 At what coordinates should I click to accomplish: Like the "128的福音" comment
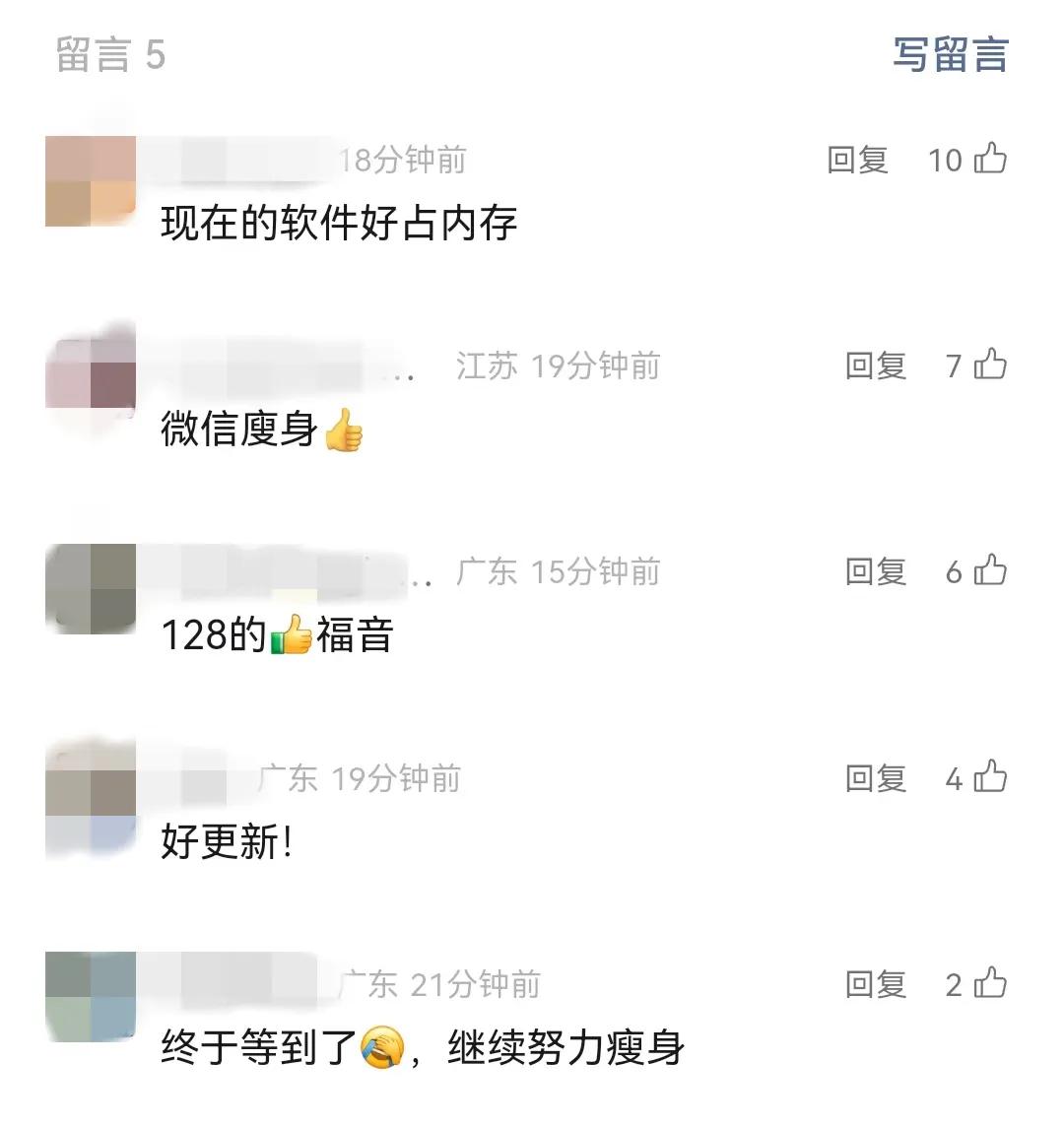pos(990,572)
